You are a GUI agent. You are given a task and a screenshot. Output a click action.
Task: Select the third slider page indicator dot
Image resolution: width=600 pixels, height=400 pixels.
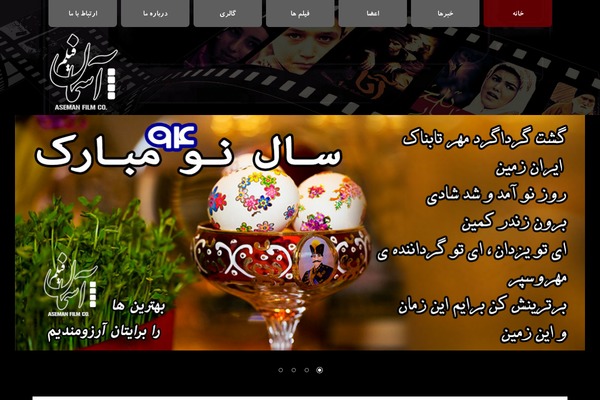307,370
